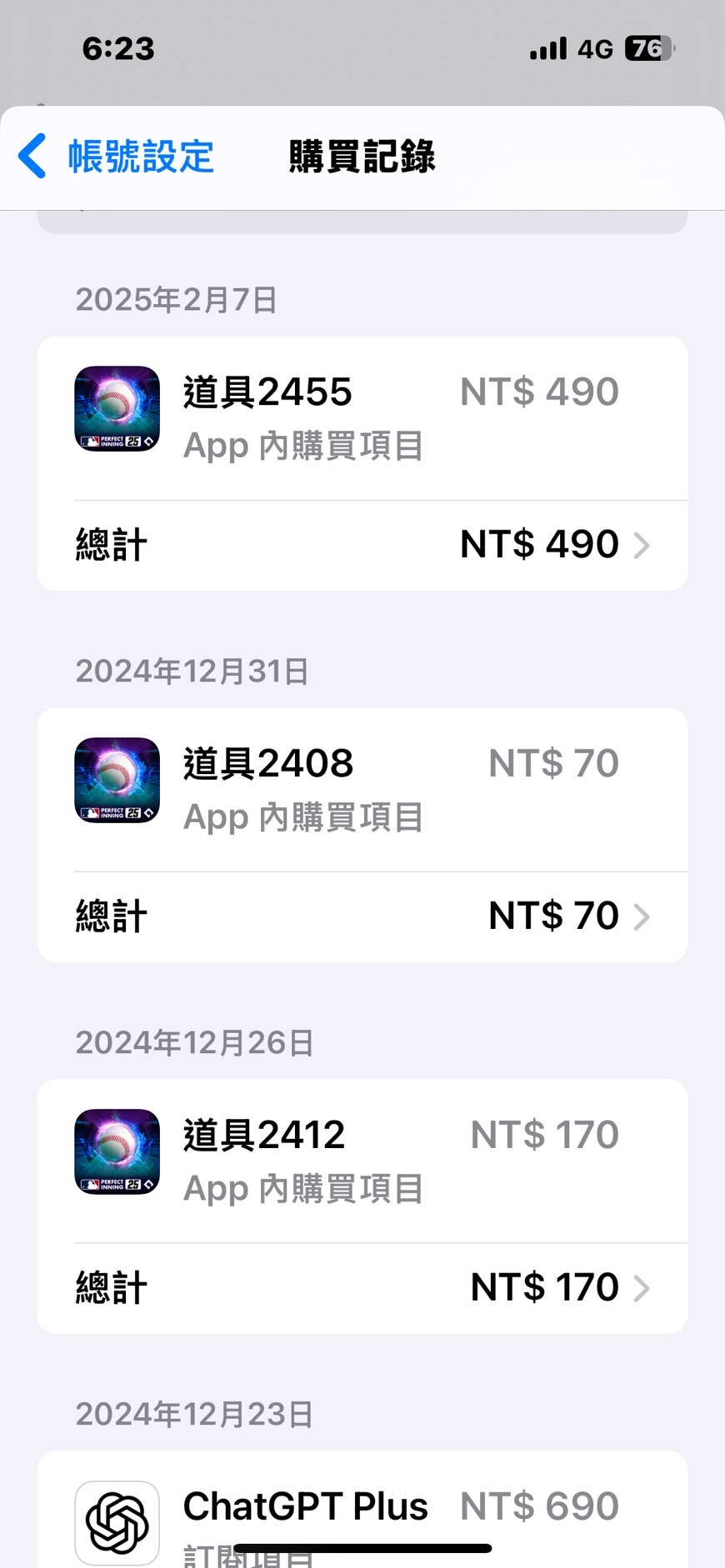Image resolution: width=725 pixels, height=1568 pixels.
Task: Open 總計 NT$ 170 purchase details
Action: click(x=362, y=1289)
